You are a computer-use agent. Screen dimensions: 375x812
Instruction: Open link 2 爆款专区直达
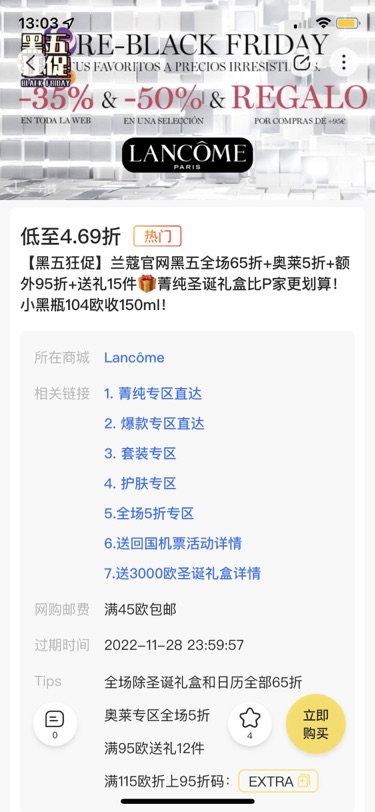click(x=154, y=424)
